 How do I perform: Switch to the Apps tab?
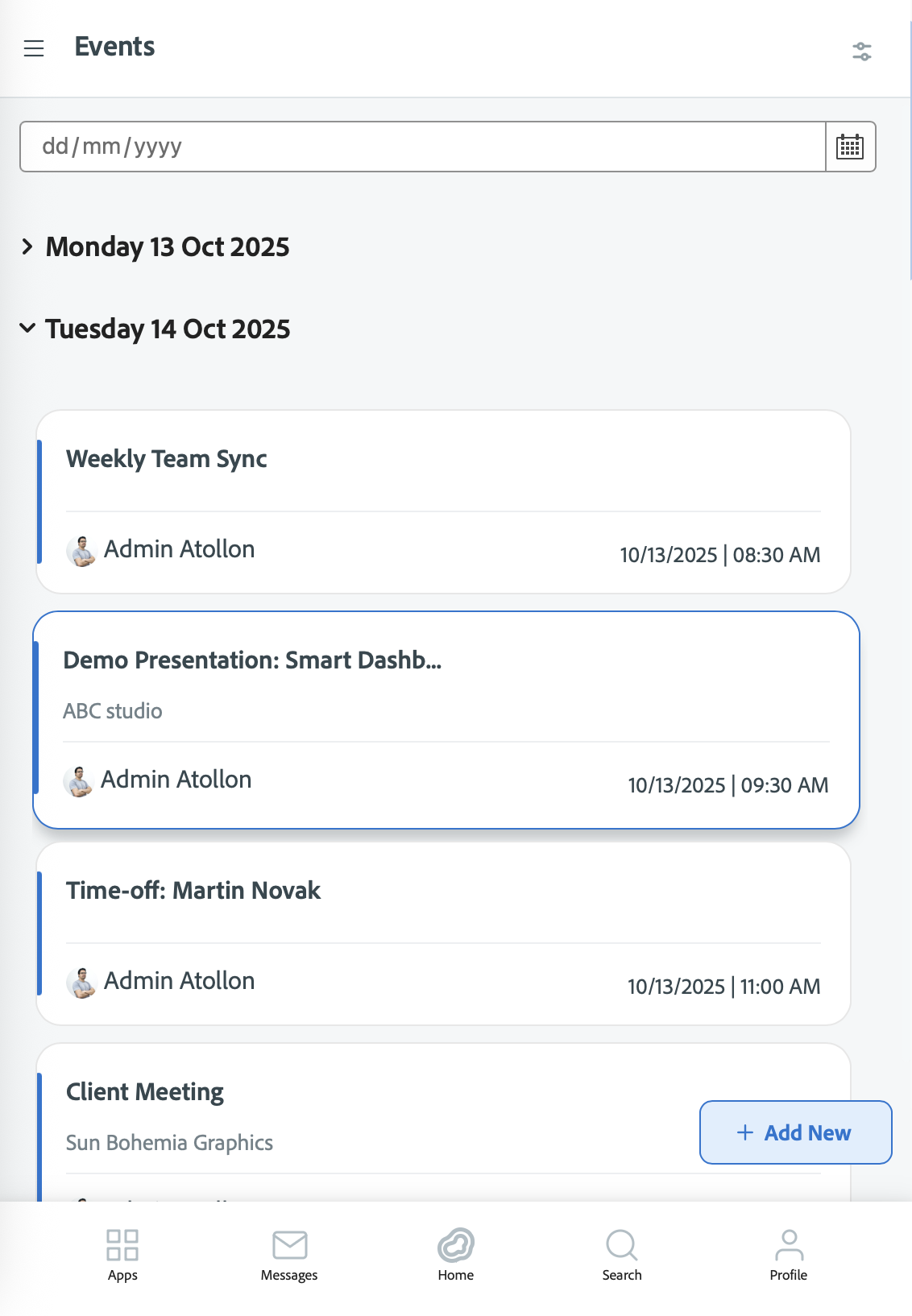tap(122, 1254)
